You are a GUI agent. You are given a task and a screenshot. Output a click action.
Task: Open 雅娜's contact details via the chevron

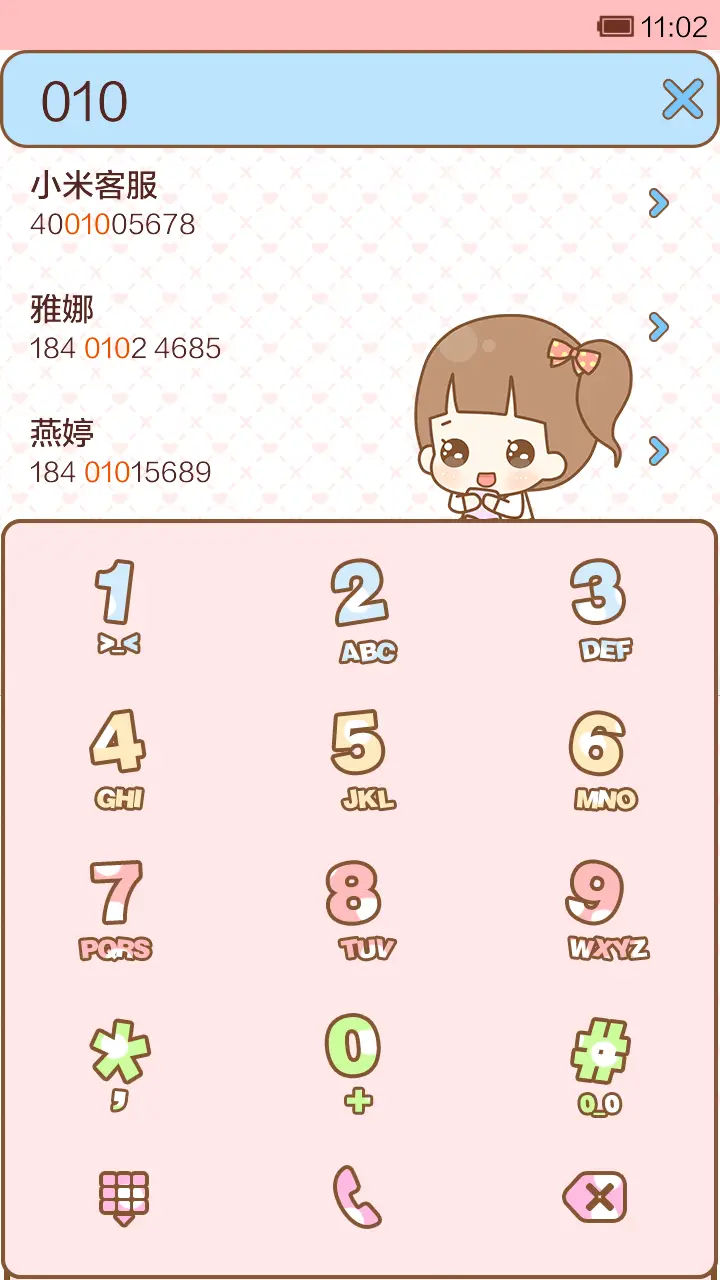click(x=658, y=327)
